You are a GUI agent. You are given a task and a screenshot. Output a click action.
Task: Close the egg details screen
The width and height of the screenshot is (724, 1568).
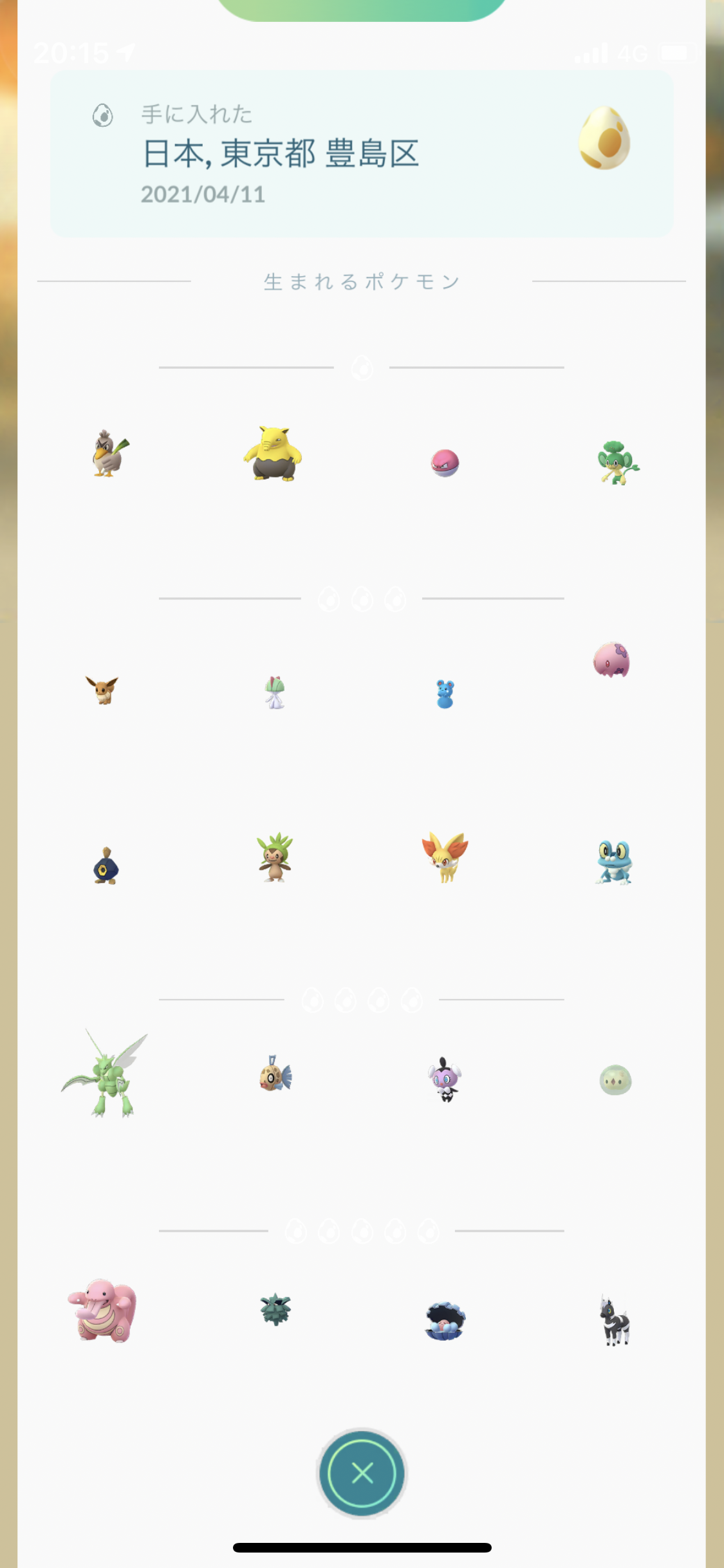click(x=362, y=1473)
